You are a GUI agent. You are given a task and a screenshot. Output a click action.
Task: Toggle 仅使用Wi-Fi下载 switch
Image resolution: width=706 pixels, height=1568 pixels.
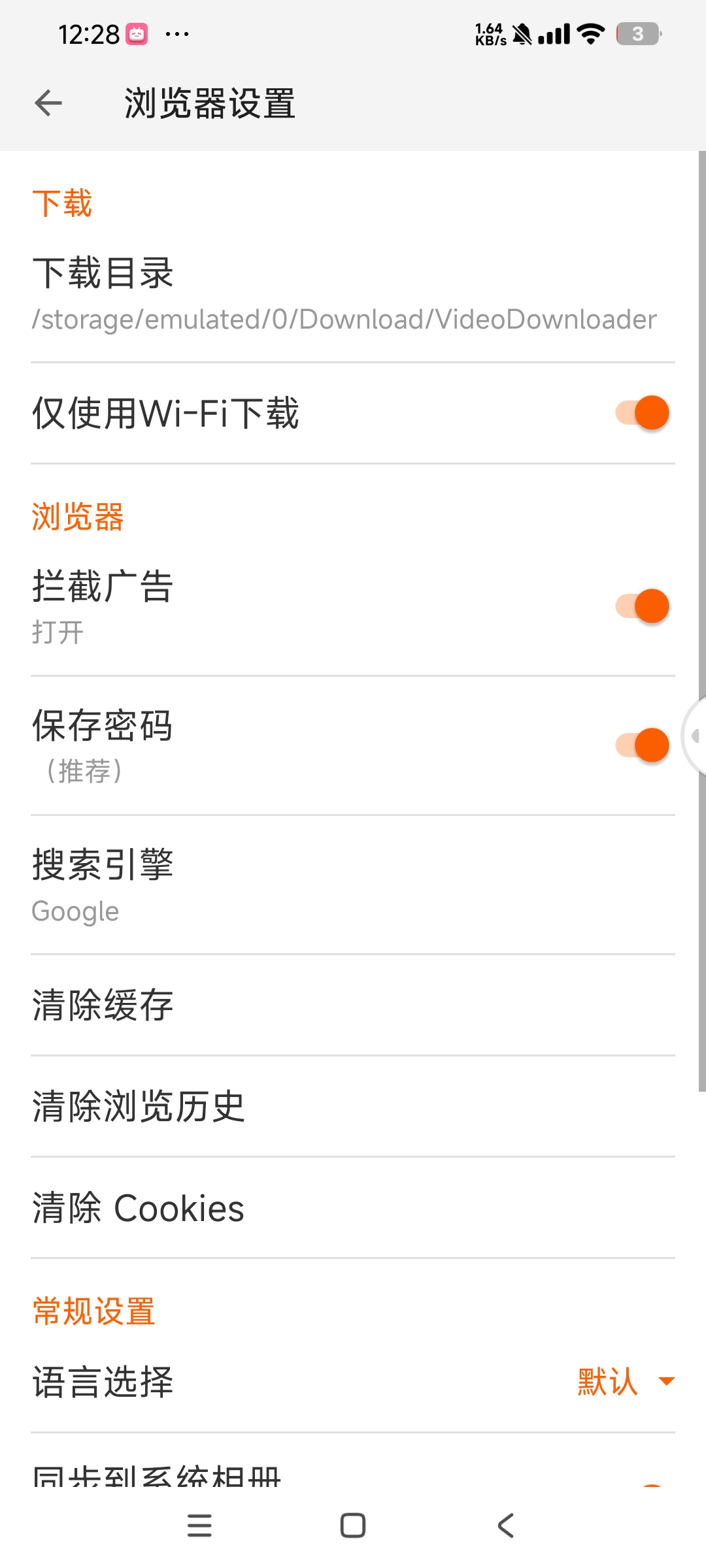(642, 413)
